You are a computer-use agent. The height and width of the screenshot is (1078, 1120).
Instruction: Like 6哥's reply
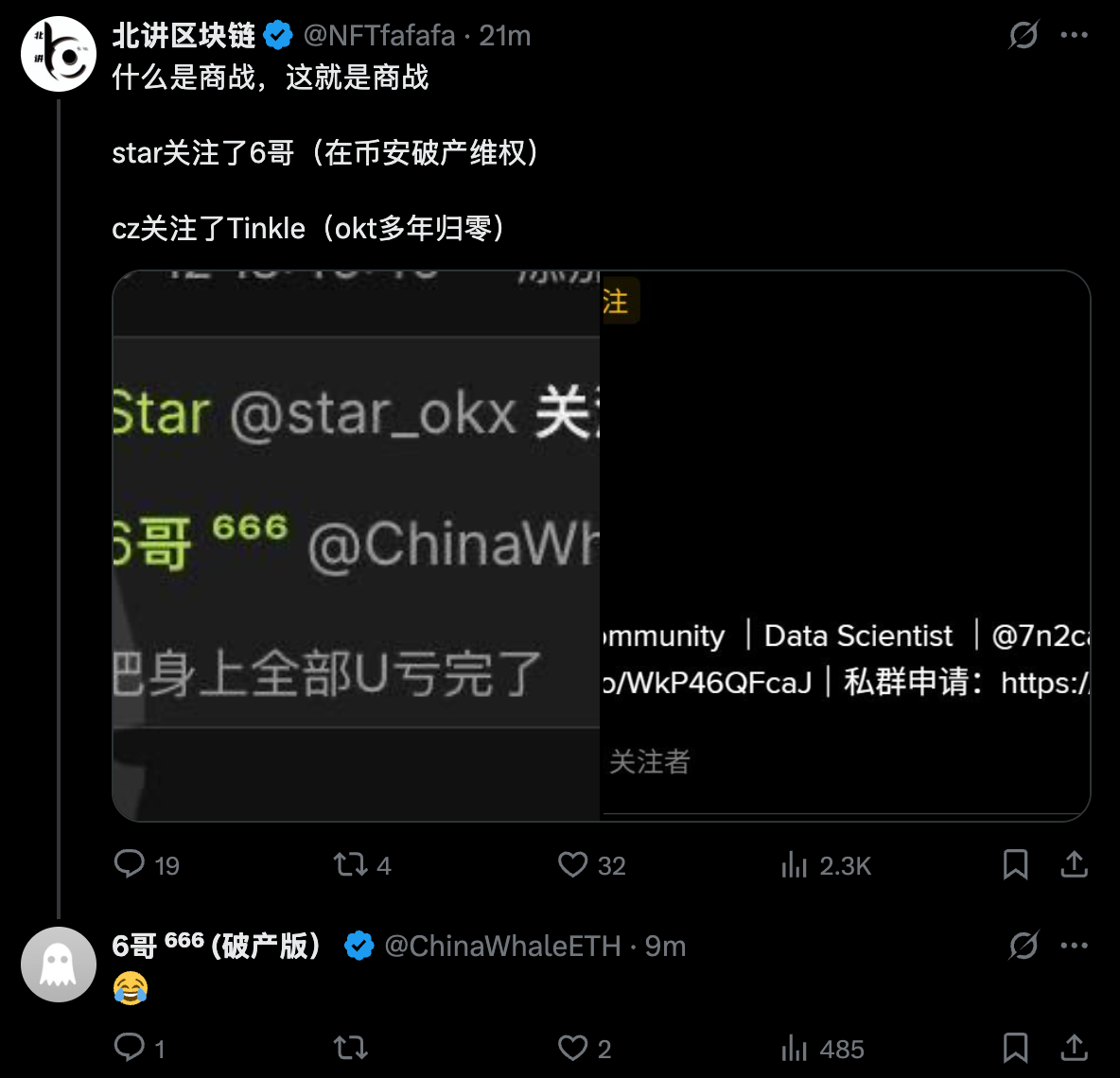coord(572,1048)
